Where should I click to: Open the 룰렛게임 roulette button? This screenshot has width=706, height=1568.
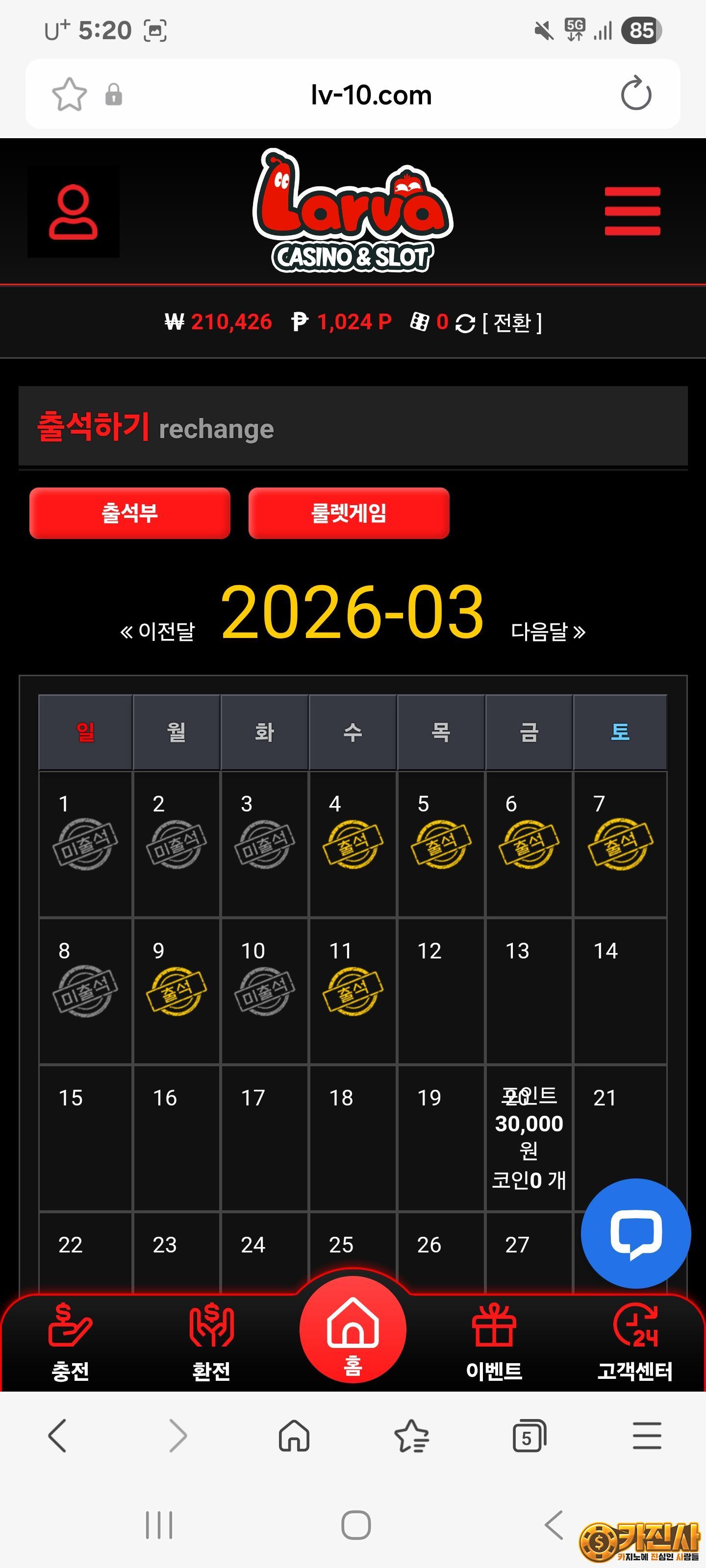(x=349, y=513)
